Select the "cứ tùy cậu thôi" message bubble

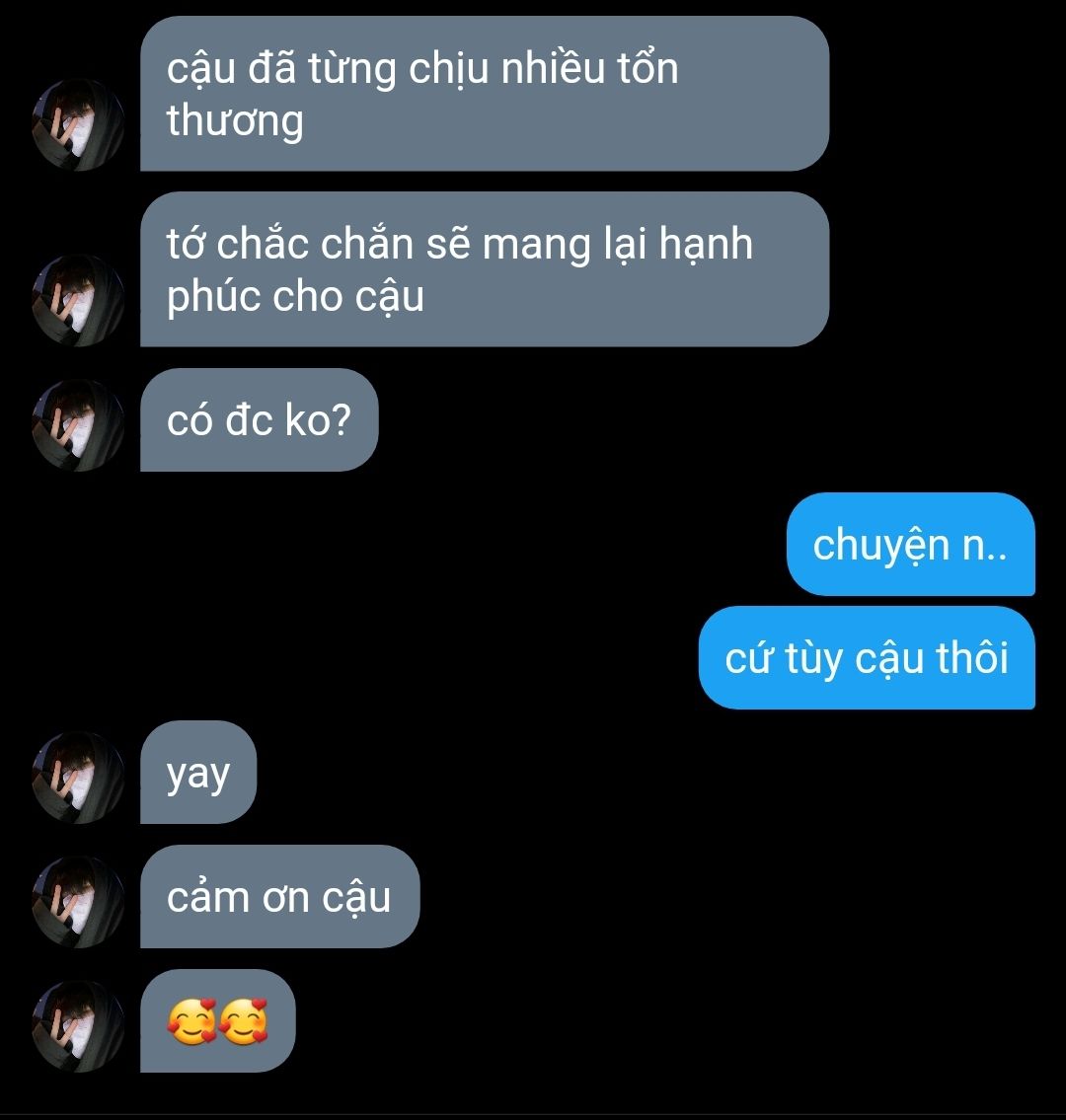(x=867, y=658)
